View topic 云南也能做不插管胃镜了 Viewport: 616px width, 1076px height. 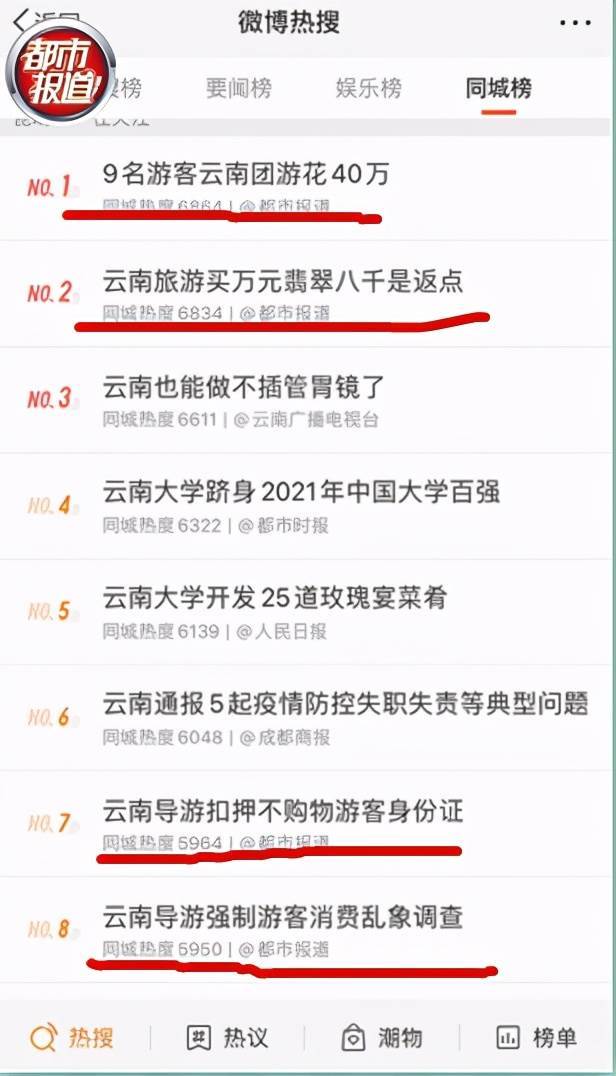click(305, 400)
